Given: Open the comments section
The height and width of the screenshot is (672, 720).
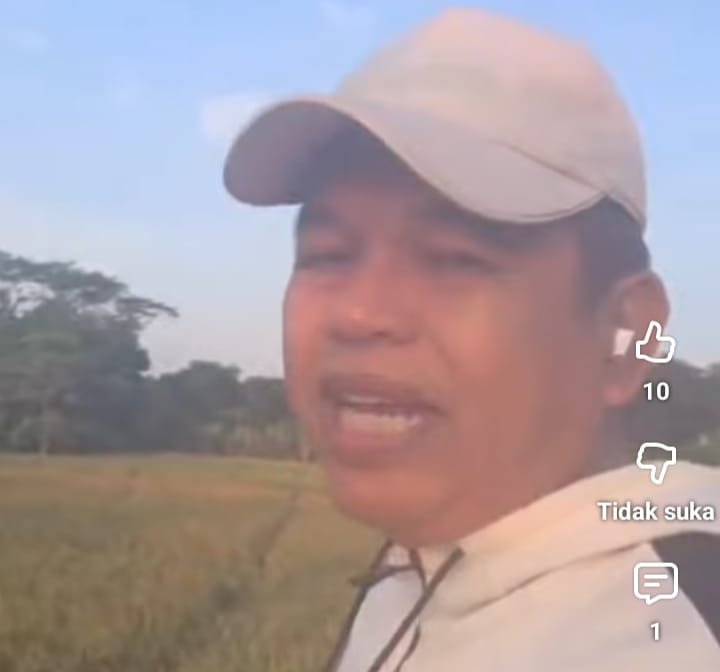Looking at the screenshot, I should 656,583.
